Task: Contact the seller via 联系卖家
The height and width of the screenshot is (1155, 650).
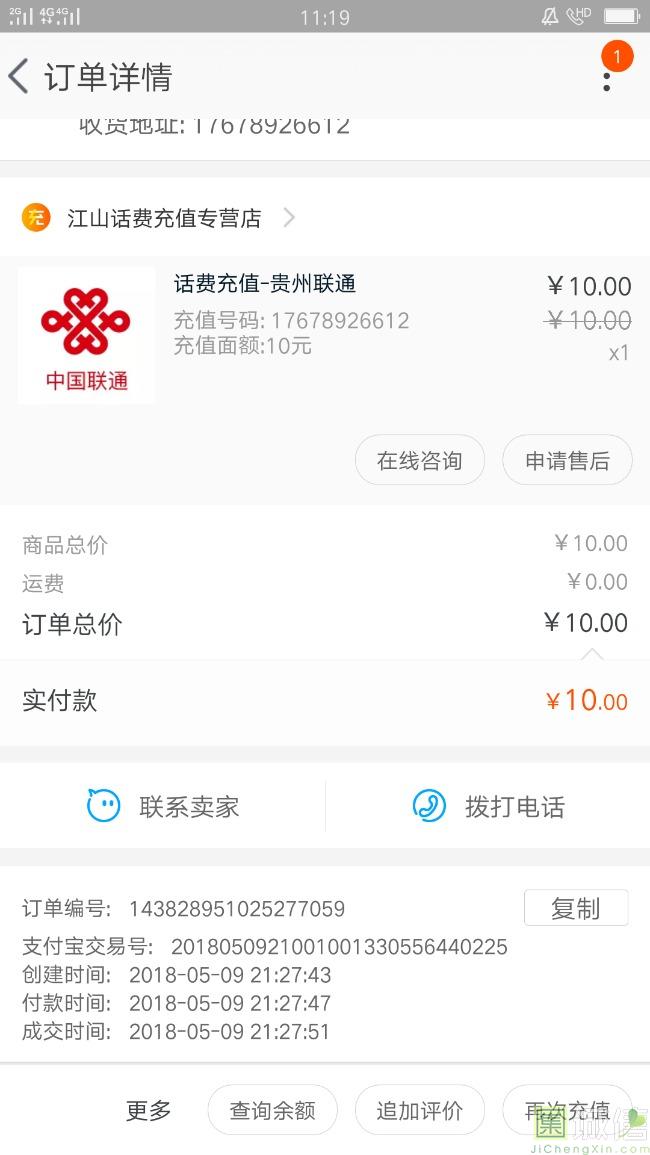Action: pos(163,806)
